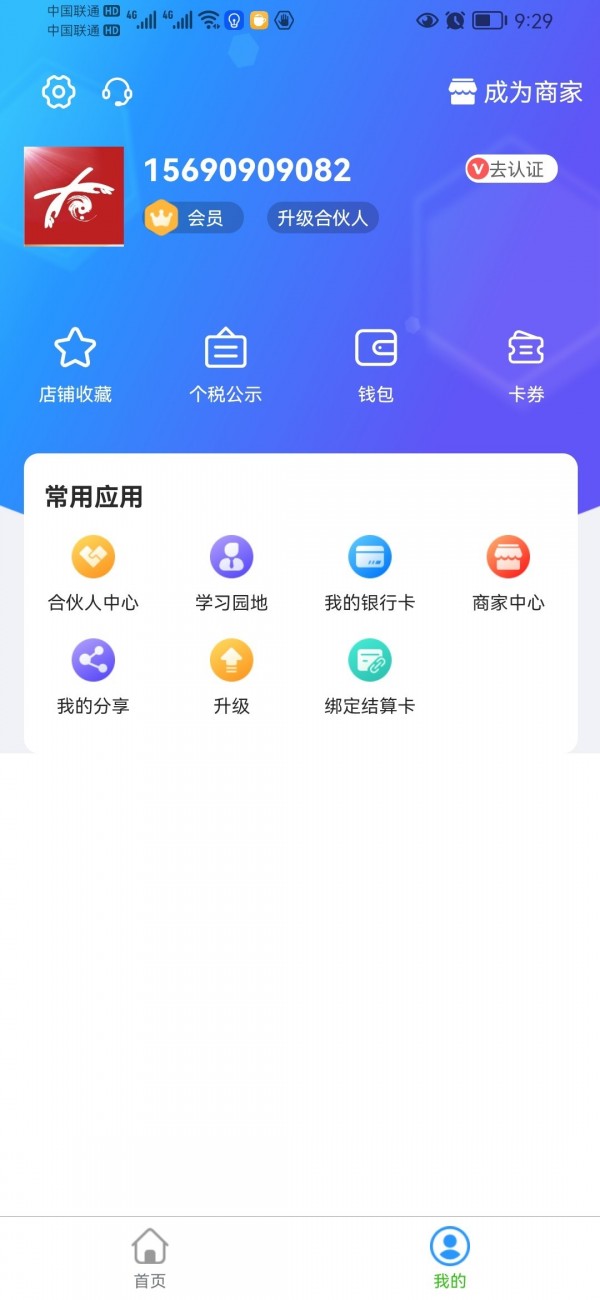Open 绑定结算卡 to bind settlement card
600x1300 pixels.
(369, 676)
